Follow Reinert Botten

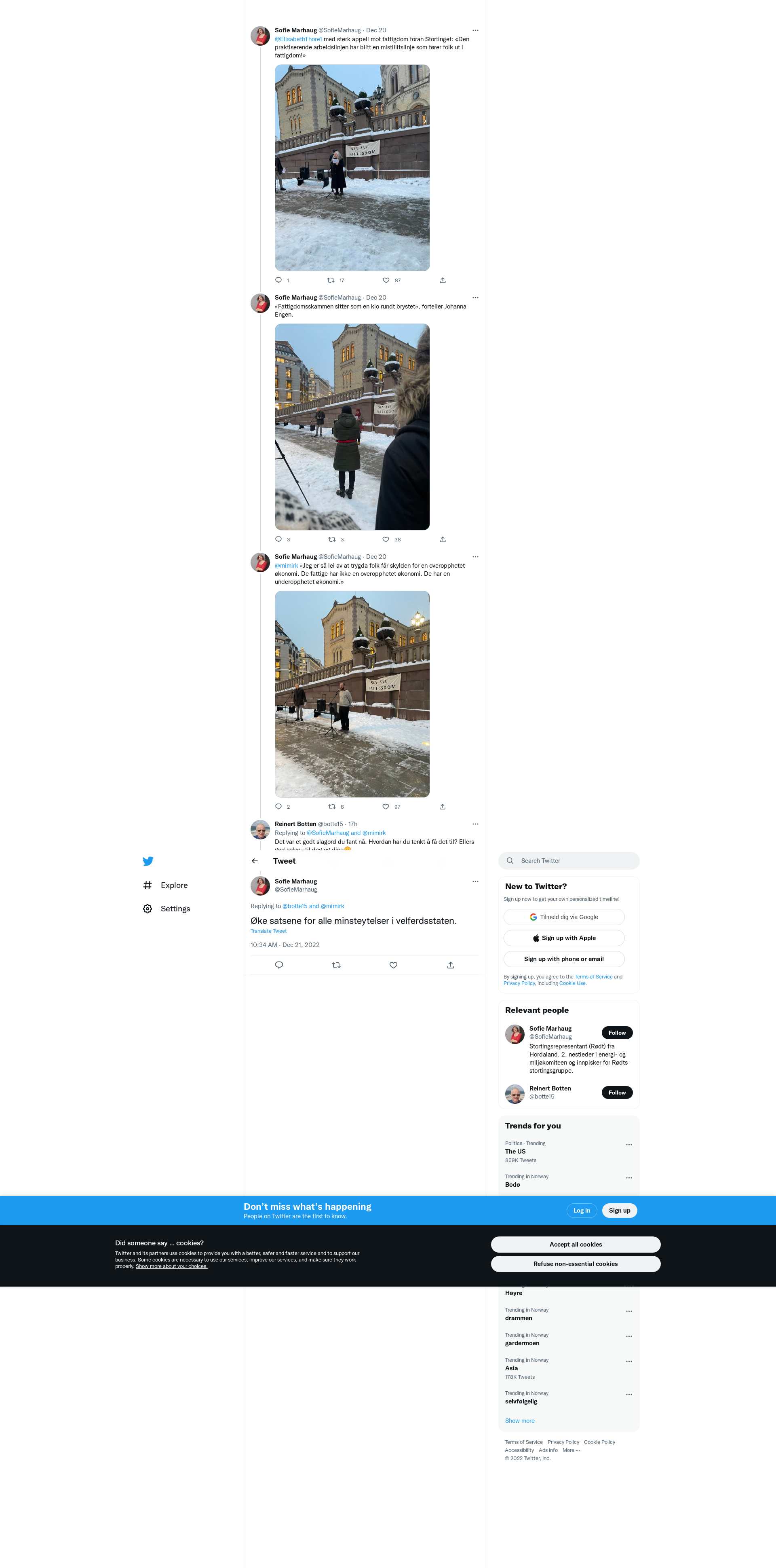coord(616,1092)
